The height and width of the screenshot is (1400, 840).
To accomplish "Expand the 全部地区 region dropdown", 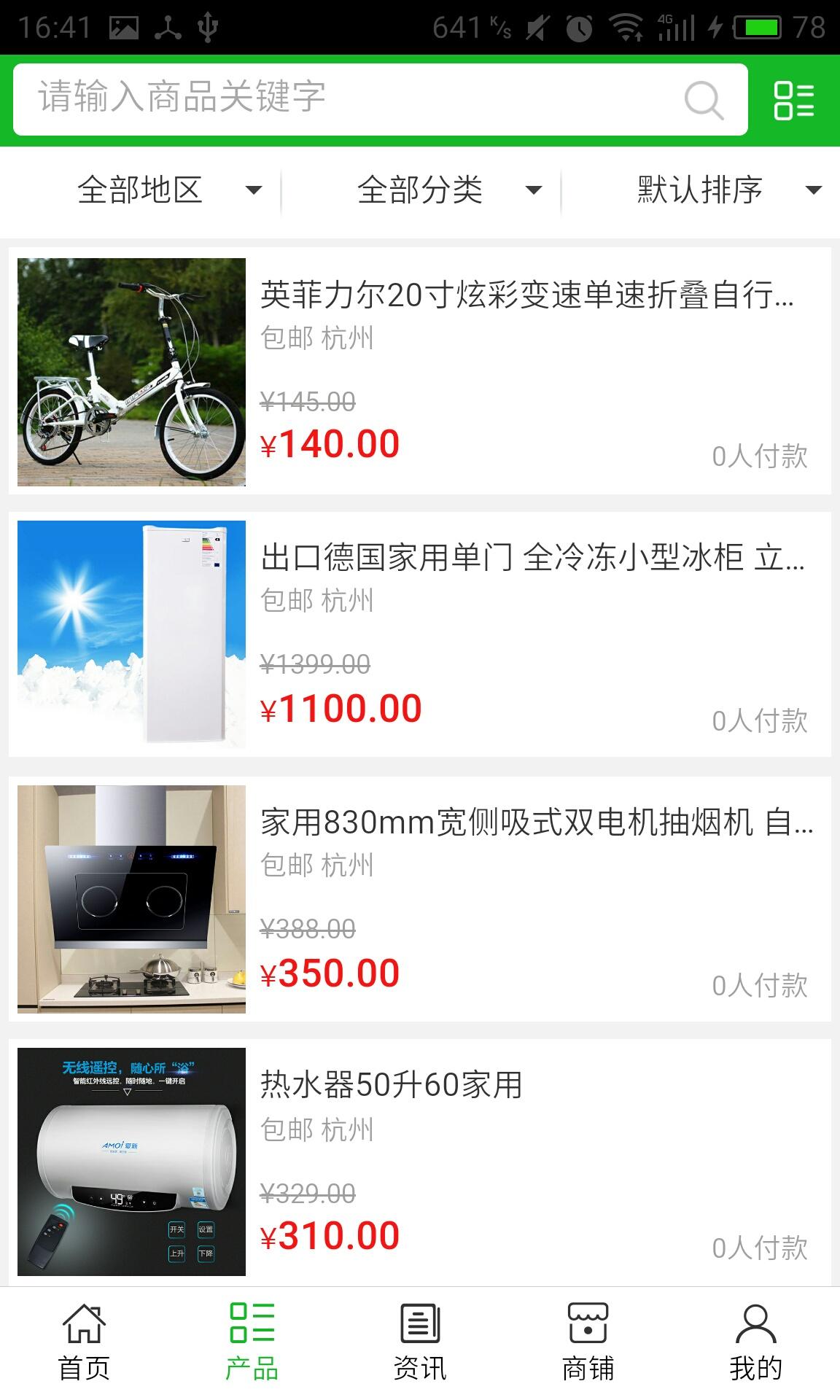I will coord(168,190).
